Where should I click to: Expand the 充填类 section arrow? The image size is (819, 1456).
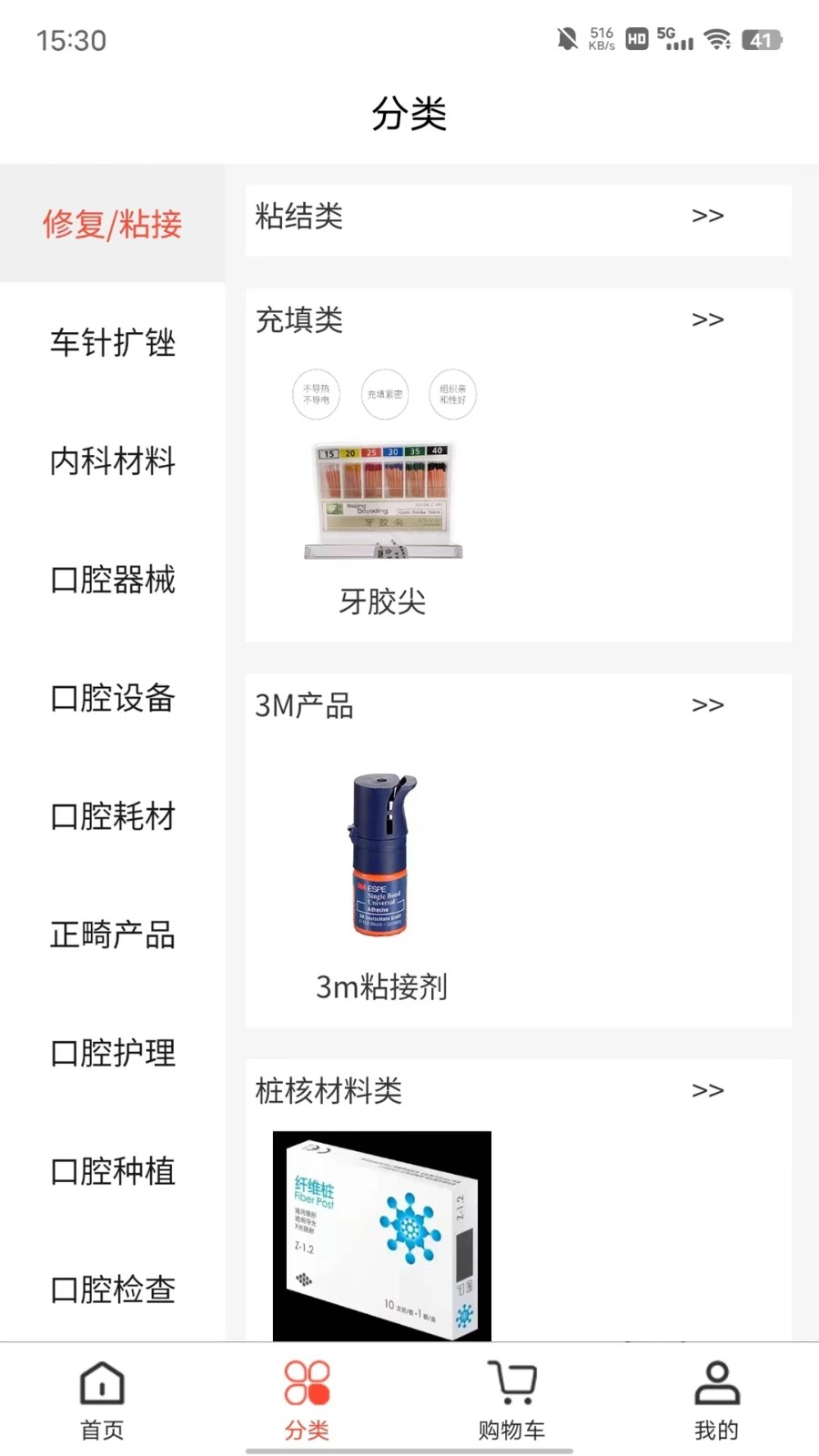(x=708, y=320)
